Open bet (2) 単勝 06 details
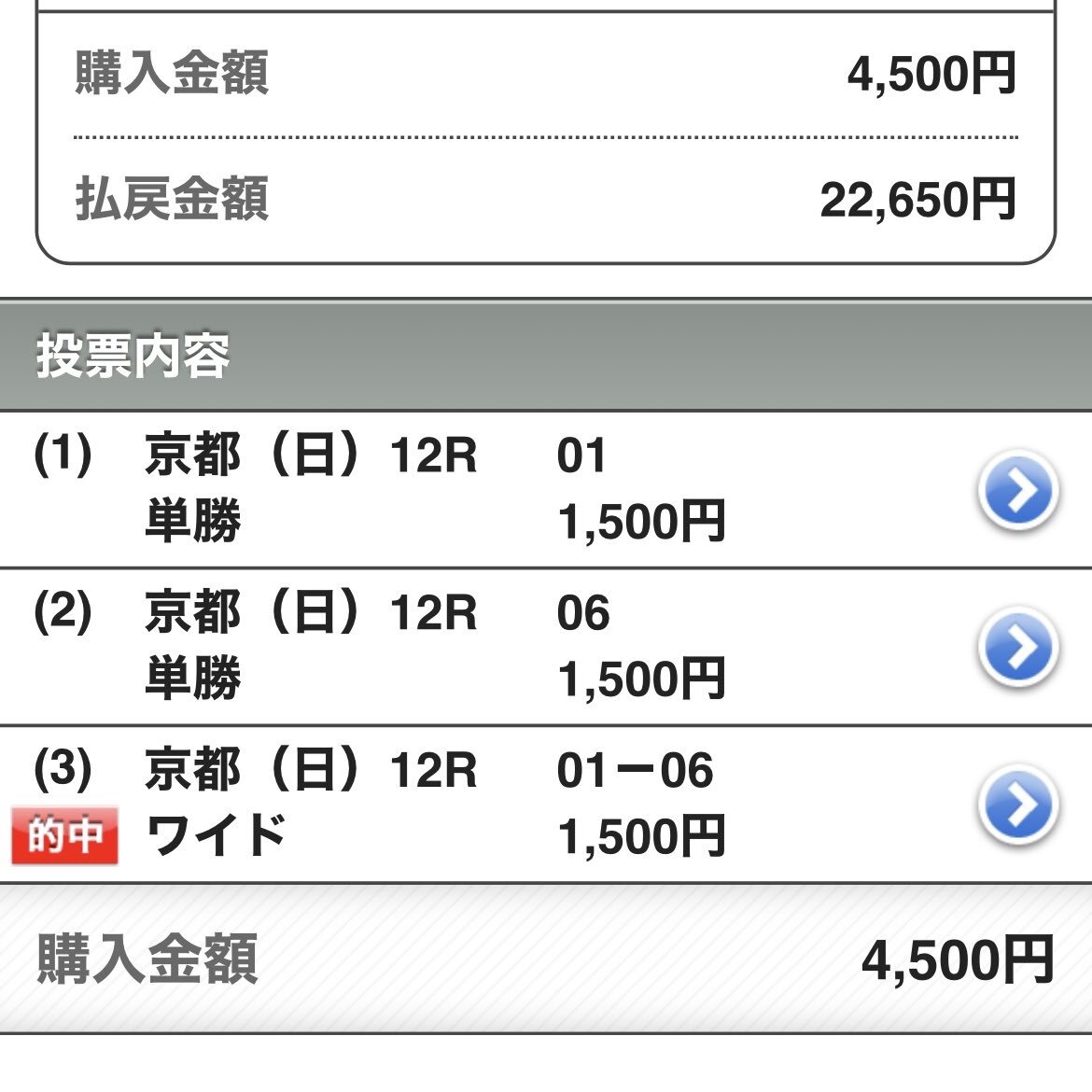 [1018, 647]
